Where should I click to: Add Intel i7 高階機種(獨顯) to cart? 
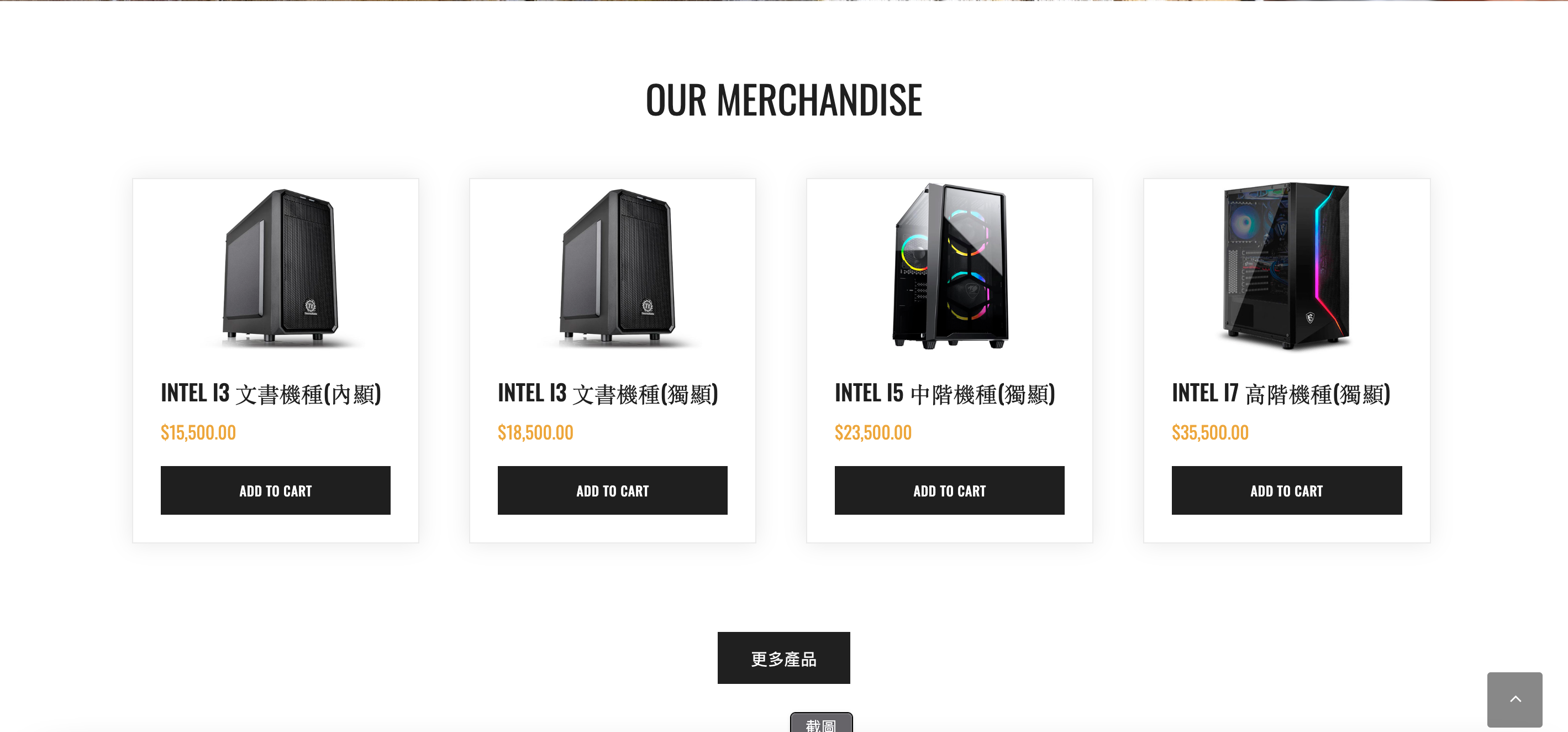pyautogui.click(x=1286, y=490)
